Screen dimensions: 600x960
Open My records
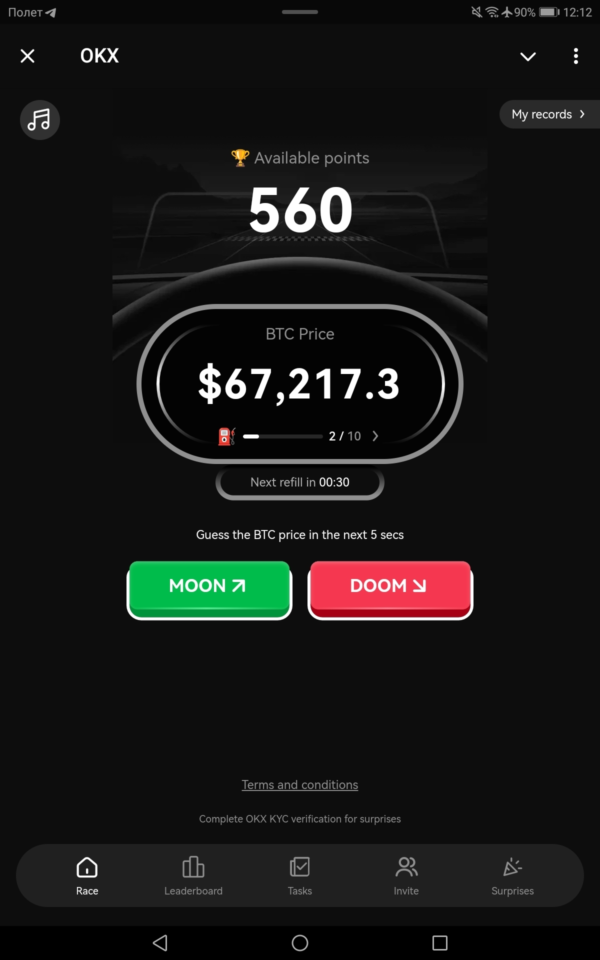549,114
